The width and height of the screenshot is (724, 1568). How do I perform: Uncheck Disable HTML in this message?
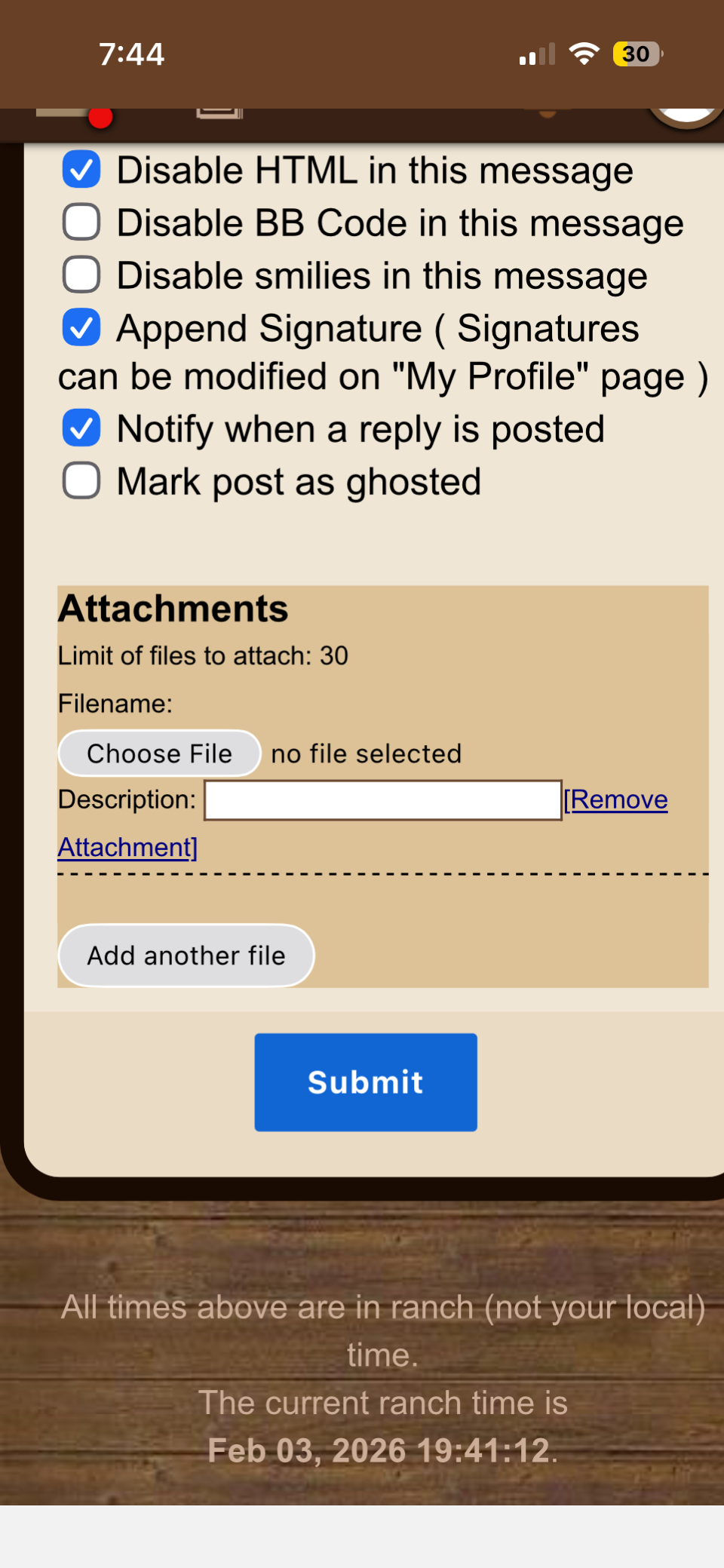pos(81,170)
